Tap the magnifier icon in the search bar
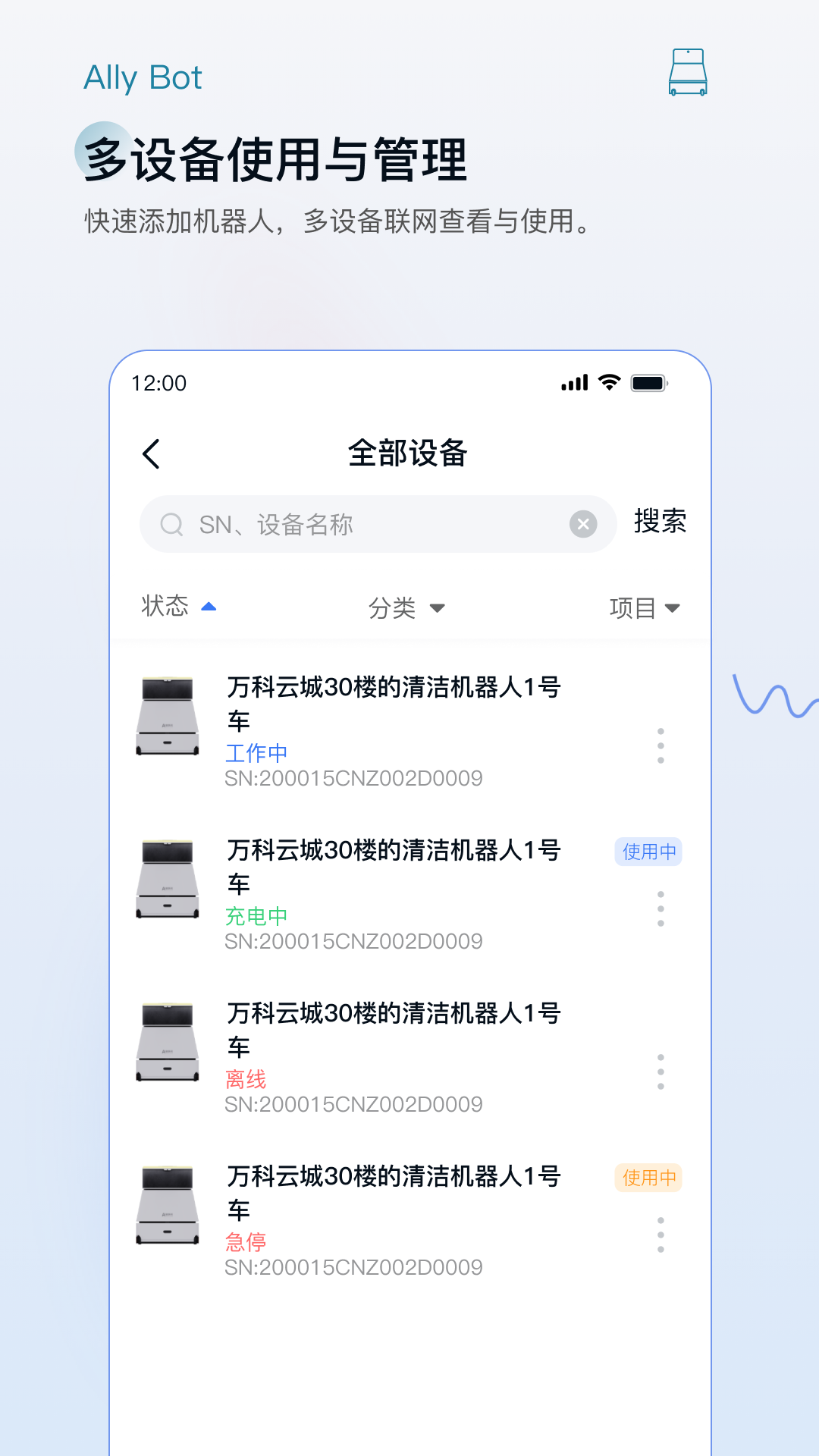This screenshot has width=819, height=1456. point(171,524)
